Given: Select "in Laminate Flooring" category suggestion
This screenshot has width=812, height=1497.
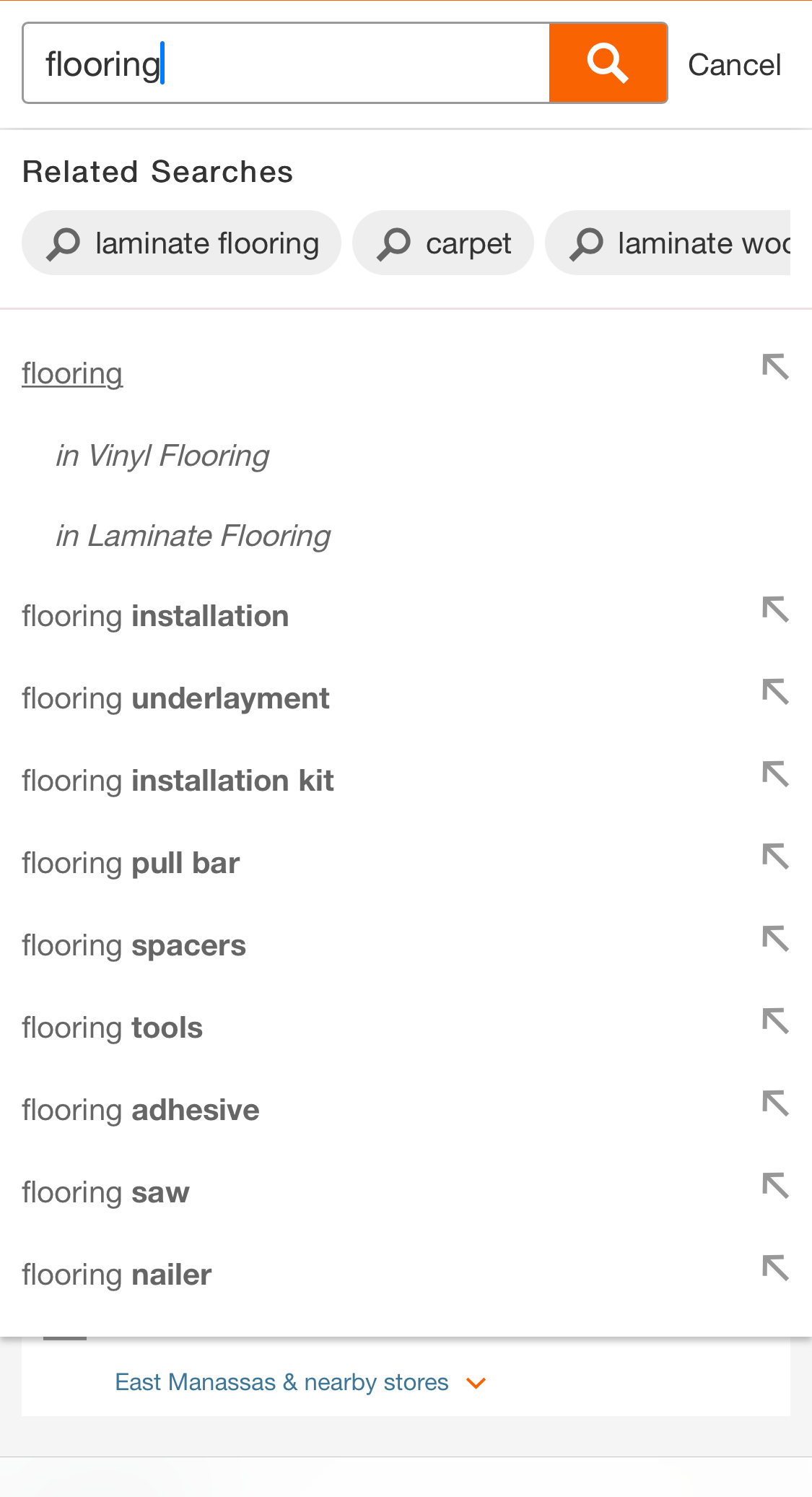Looking at the screenshot, I should point(191,536).
